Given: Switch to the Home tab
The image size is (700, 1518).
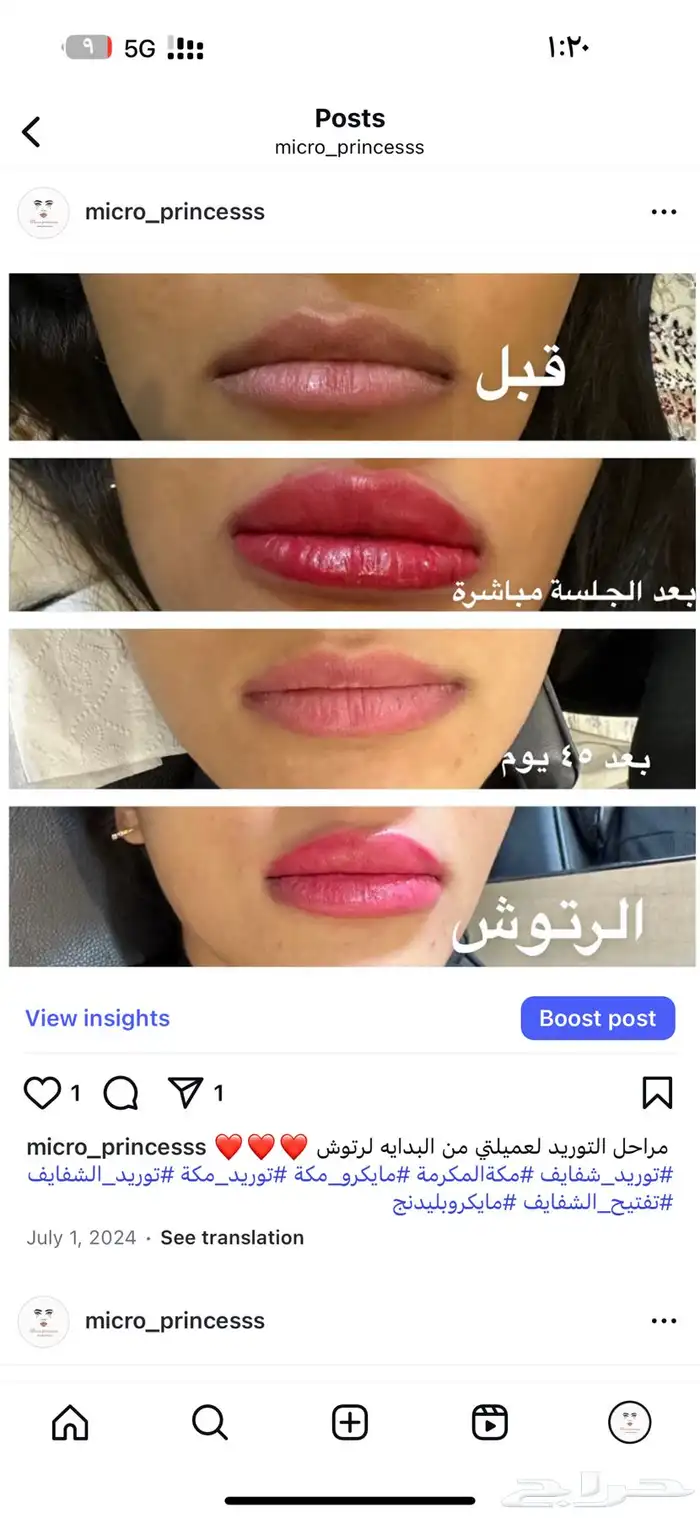Looking at the screenshot, I should (x=70, y=1422).
